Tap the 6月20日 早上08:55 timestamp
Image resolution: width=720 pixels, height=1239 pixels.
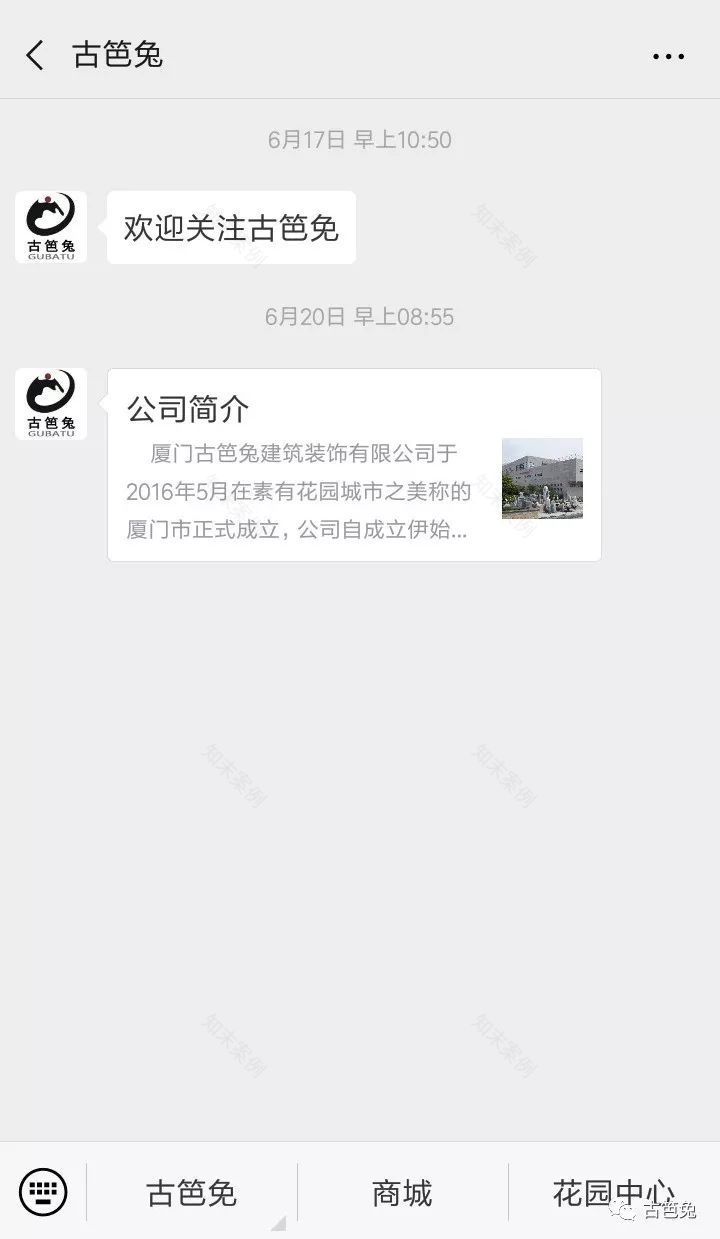pos(360,317)
